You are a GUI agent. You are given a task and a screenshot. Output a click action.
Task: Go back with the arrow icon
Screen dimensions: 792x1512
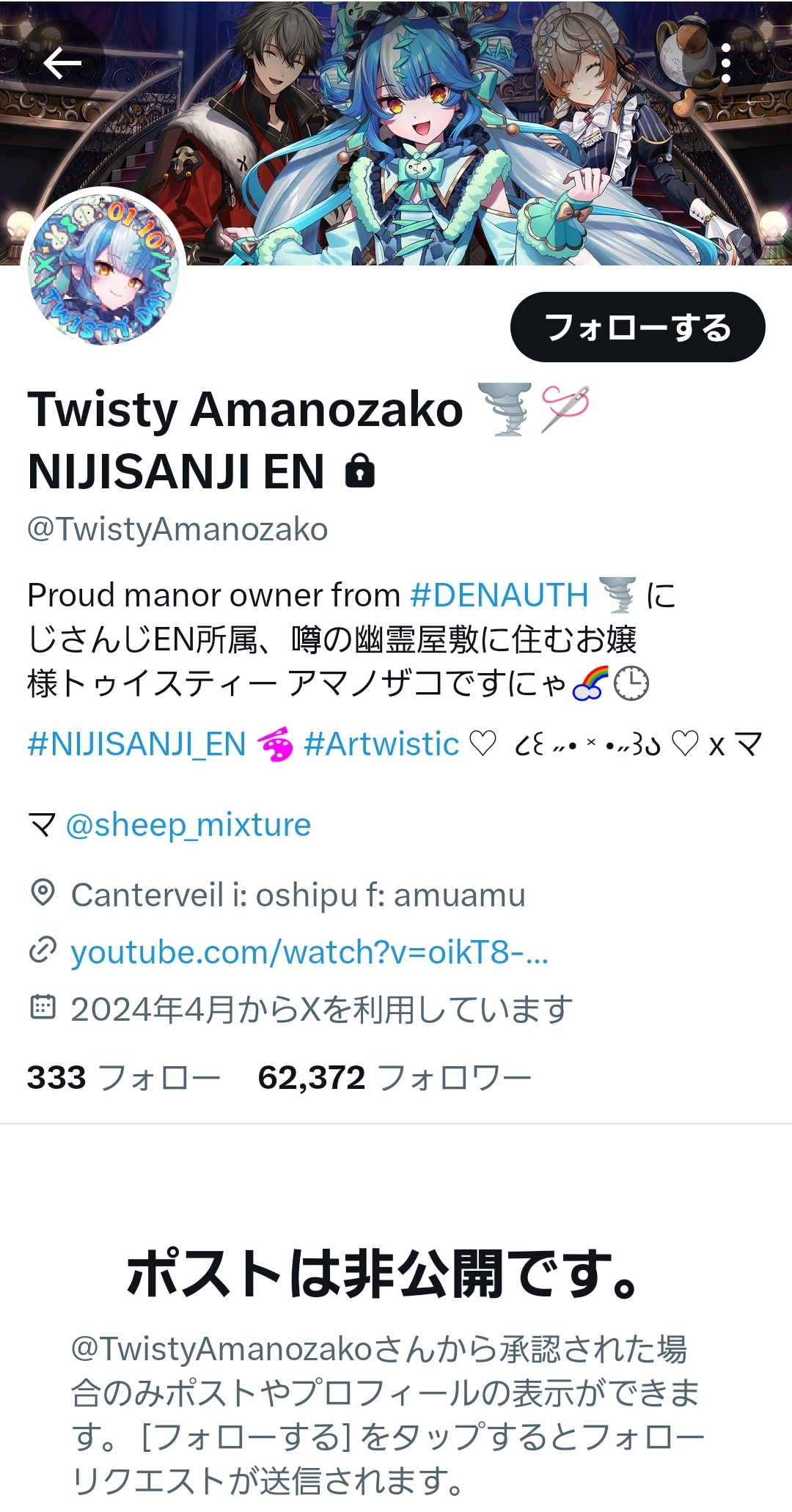pos(62,64)
